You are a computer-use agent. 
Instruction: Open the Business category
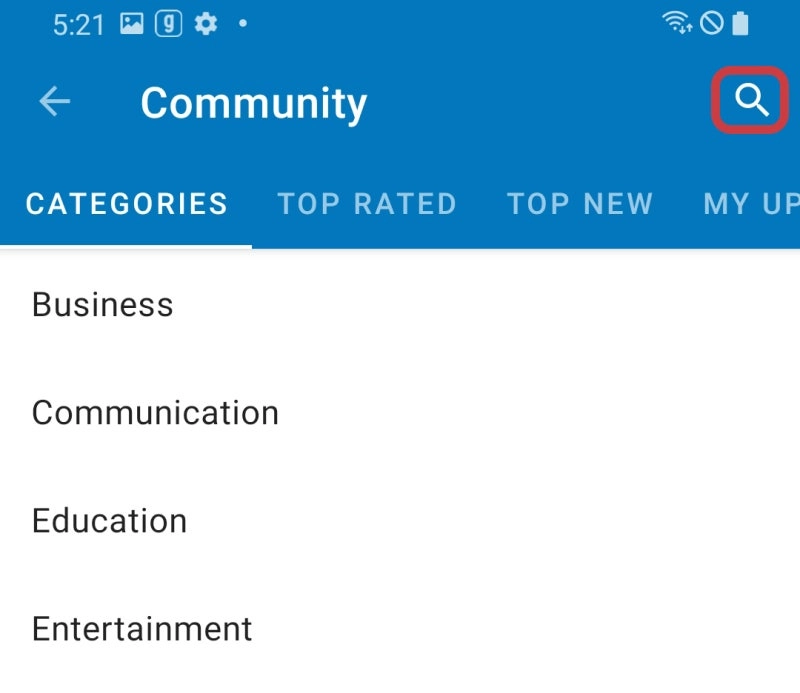[400, 305]
